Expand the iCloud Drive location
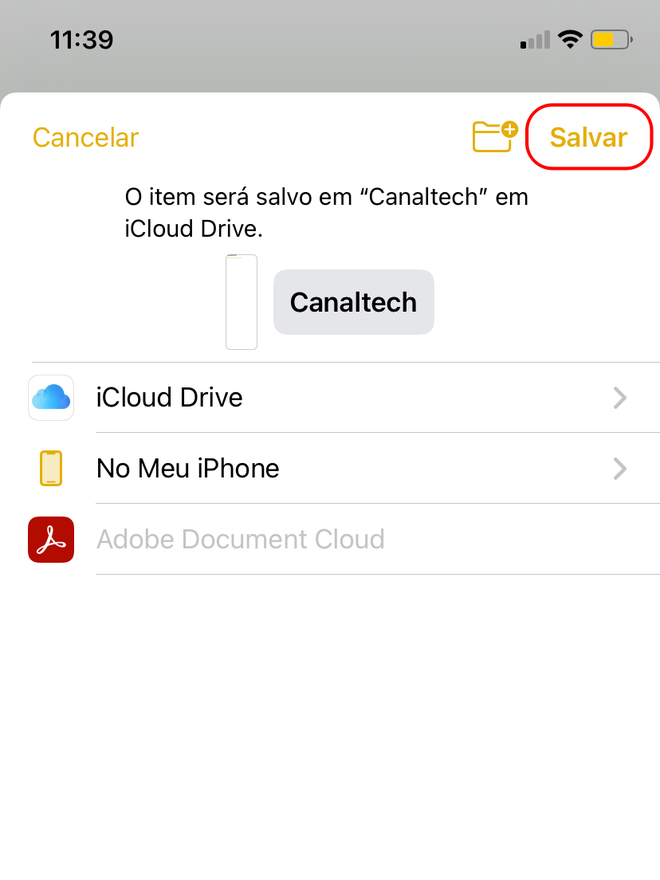 [340, 398]
